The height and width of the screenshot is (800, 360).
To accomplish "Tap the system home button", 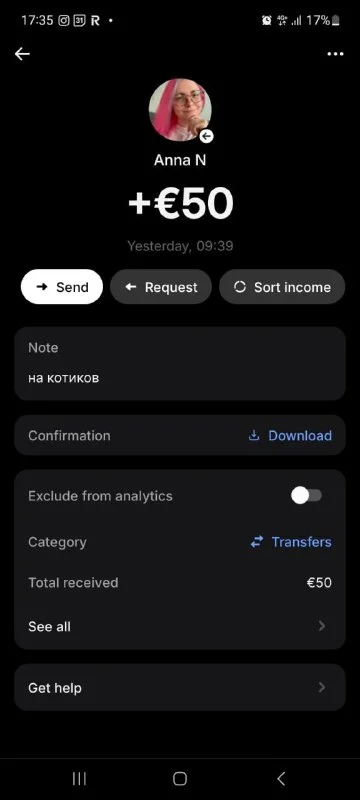I will [179, 779].
